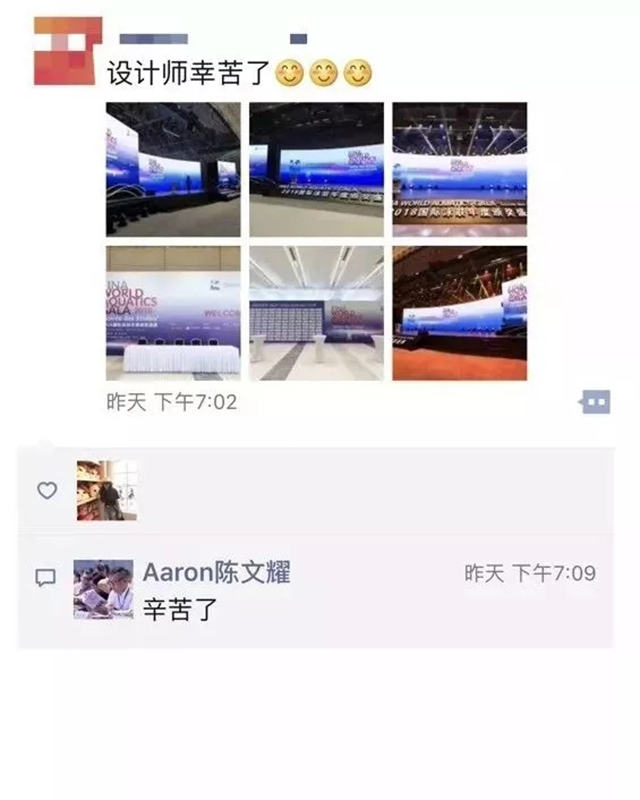
Task: Open the like and comment menu button
Action: pyautogui.click(x=595, y=402)
